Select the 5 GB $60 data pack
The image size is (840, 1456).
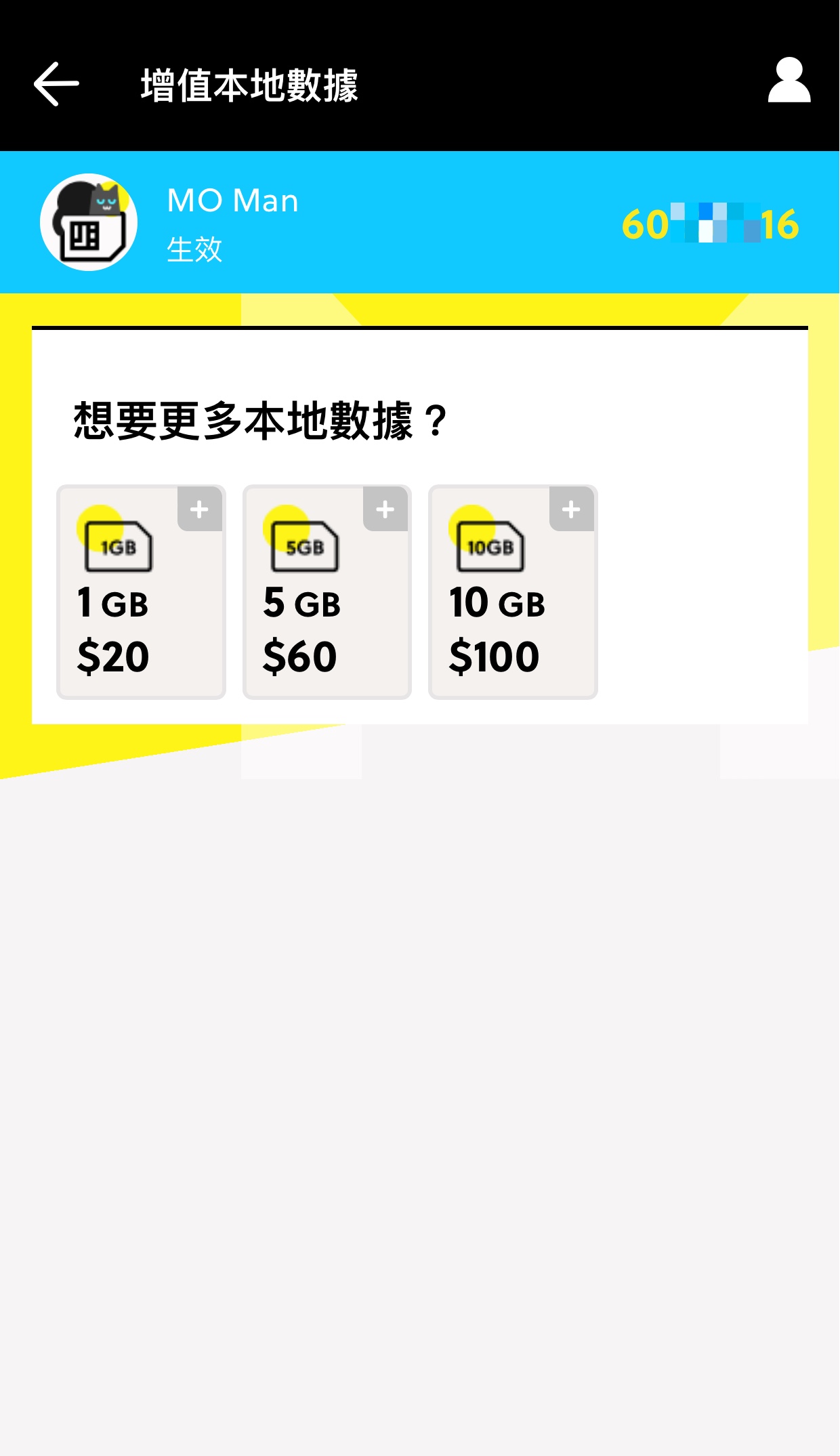click(327, 592)
